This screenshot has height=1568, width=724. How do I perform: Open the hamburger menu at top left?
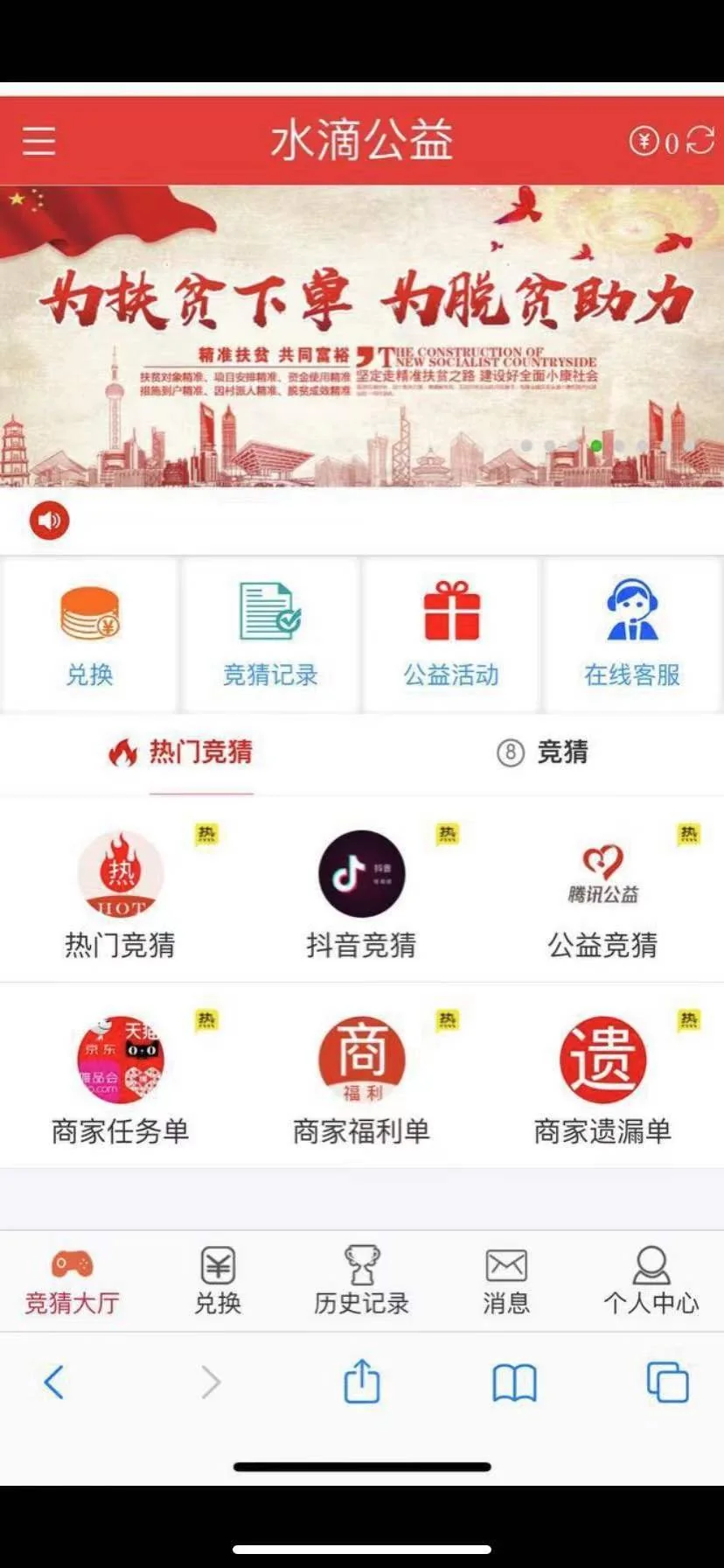pyautogui.click(x=37, y=140)
